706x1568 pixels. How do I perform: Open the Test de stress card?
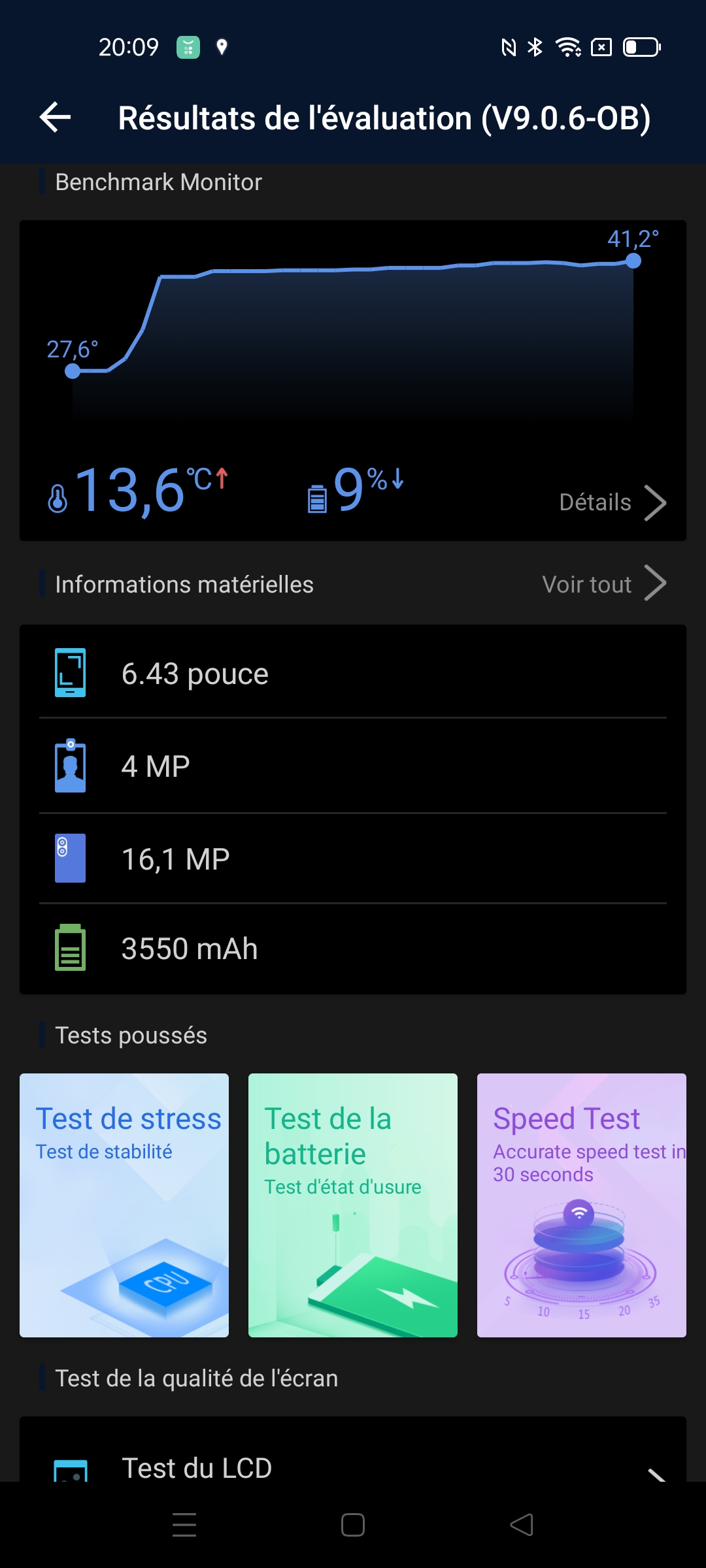pos(124,1205)
